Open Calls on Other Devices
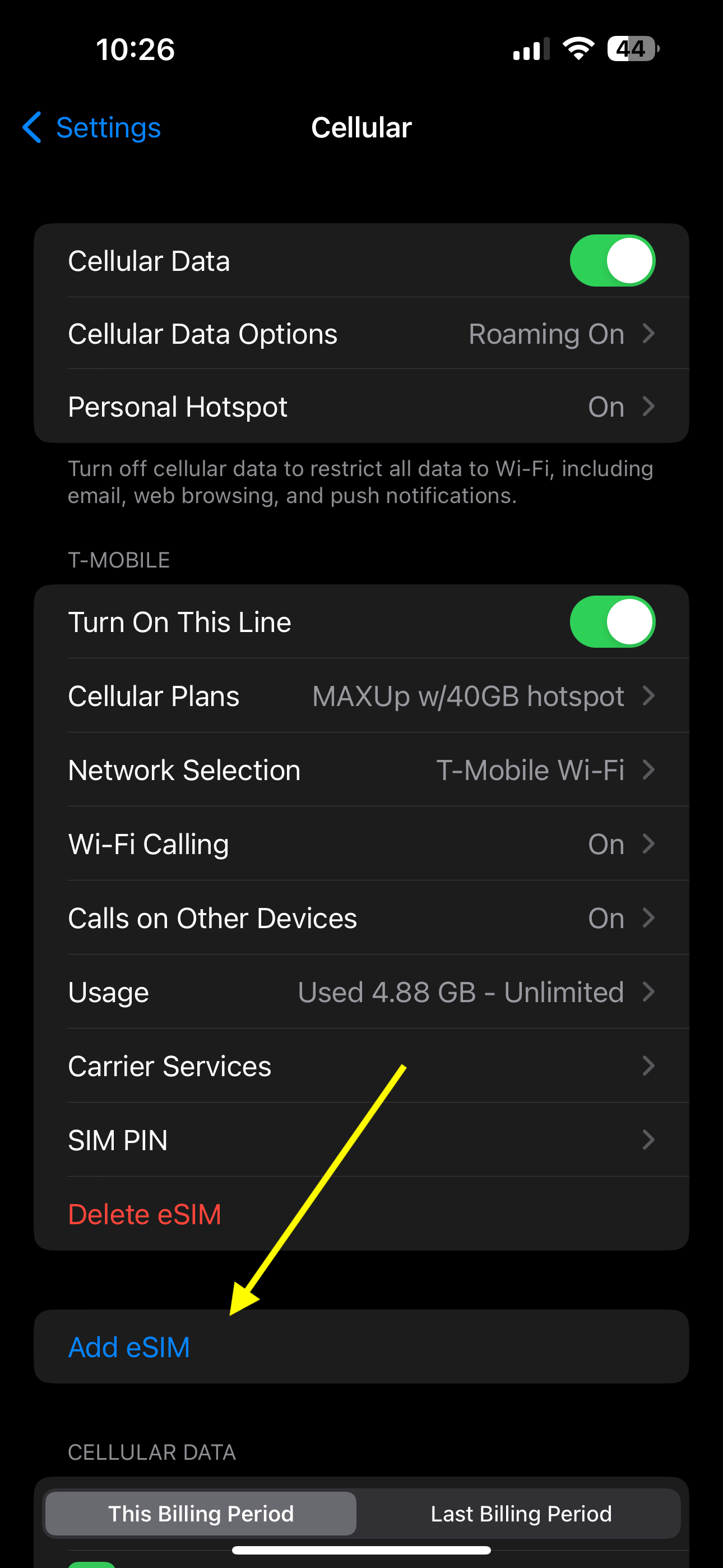Viewport: 723px width, 1568px height. (x=361, y=918)
